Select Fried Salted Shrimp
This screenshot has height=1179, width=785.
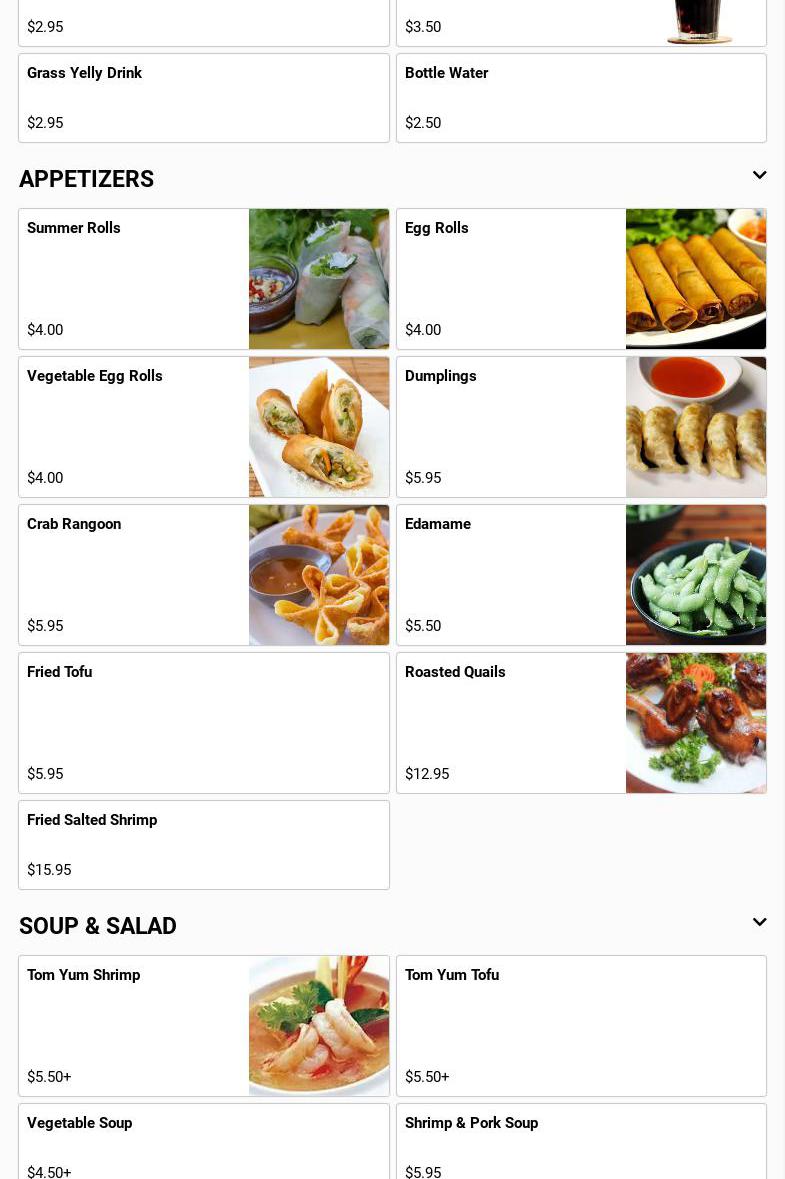204,845
